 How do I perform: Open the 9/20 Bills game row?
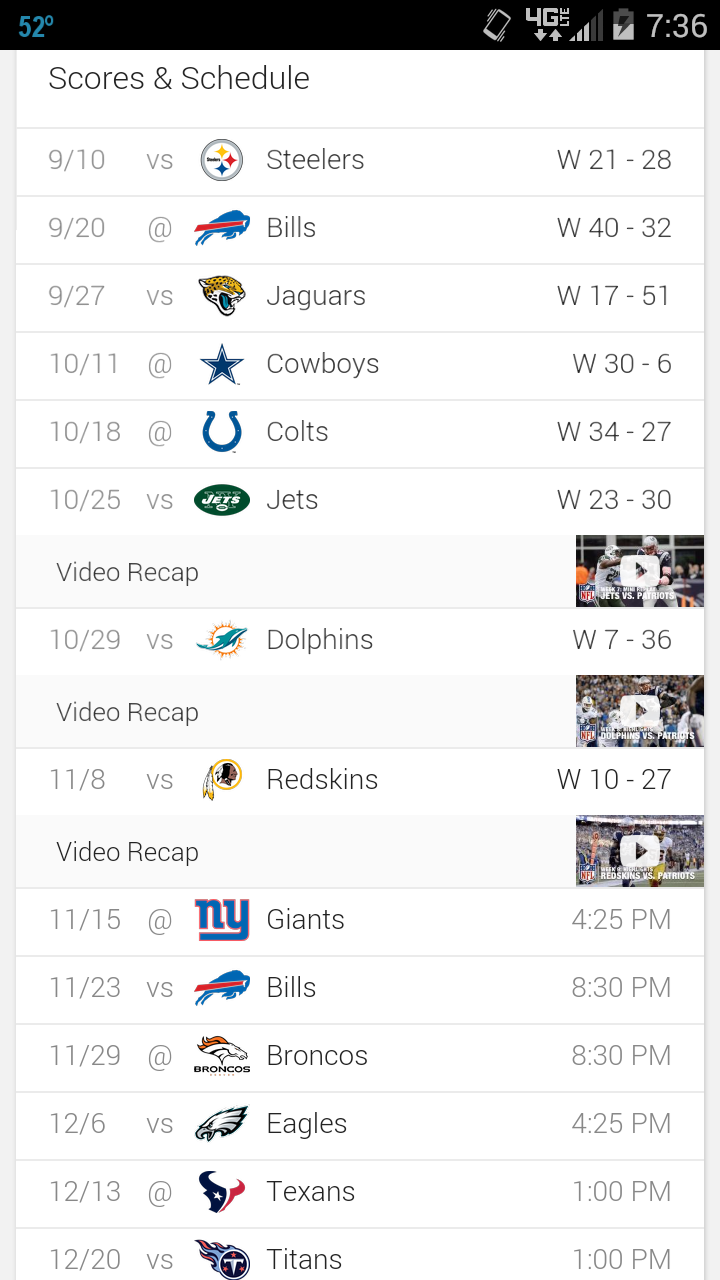pyautogui.click(x=360, y=229)
